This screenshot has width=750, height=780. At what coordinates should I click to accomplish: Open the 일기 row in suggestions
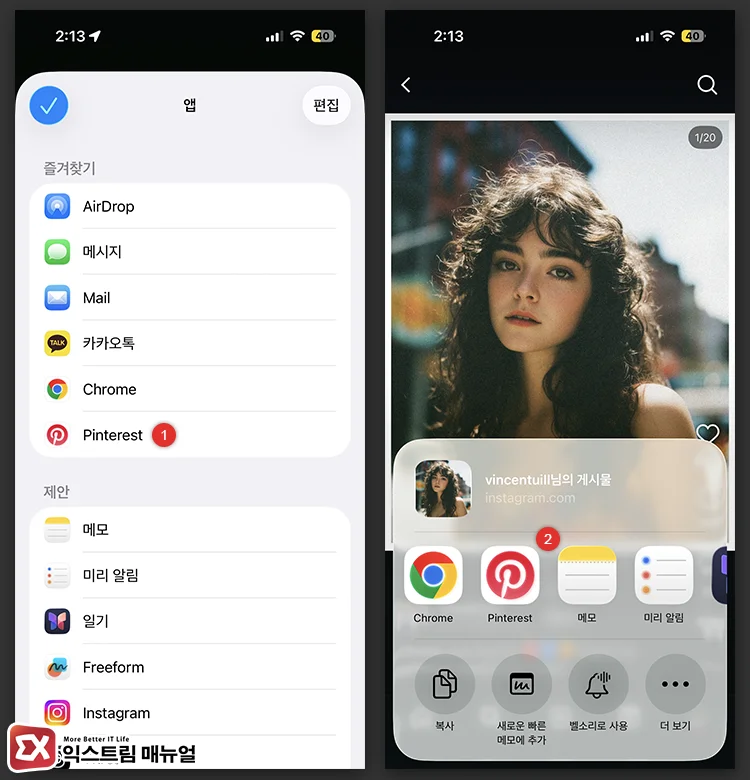coord(190,621)
